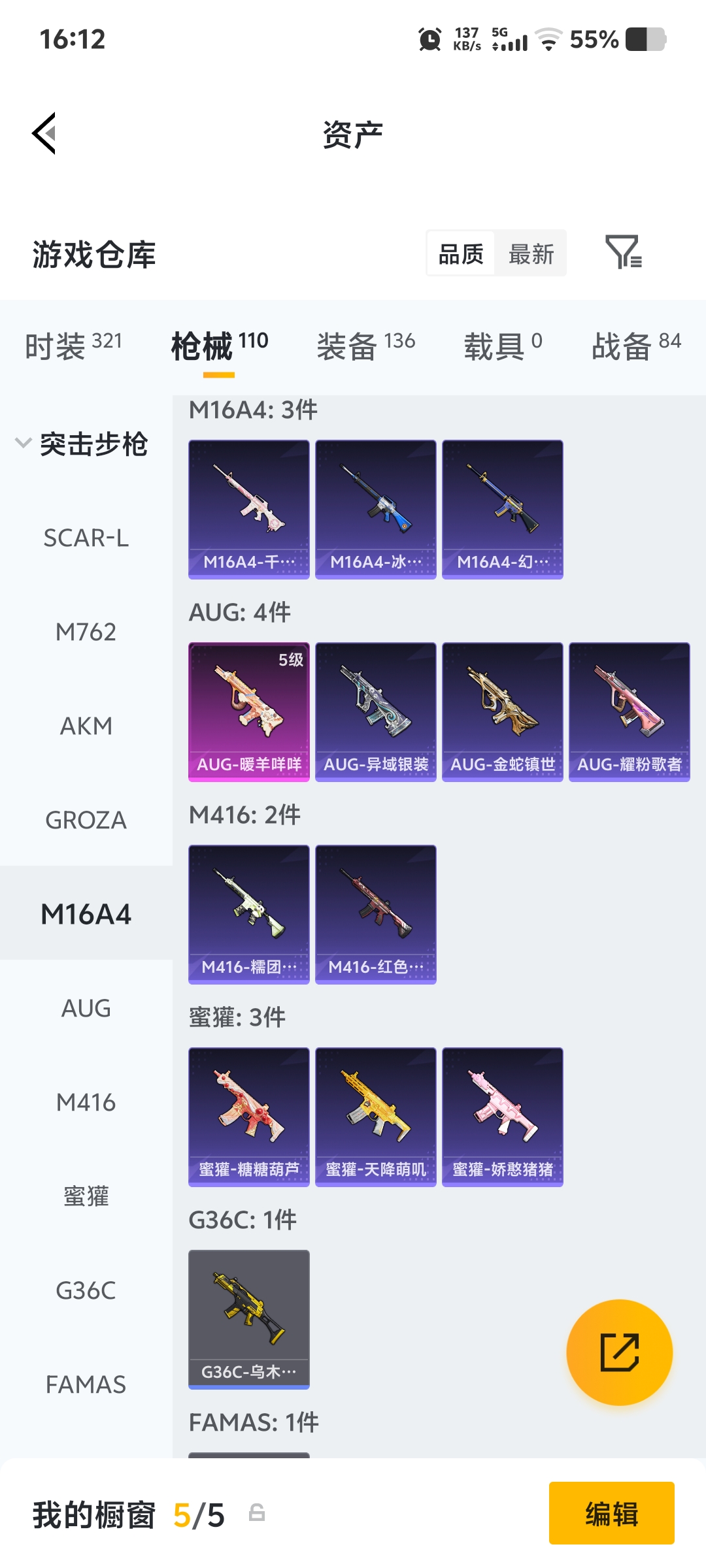Viewport: 706px width, 1568px height.
Task: View the 蜜獾-天降萌叽 skin card
Action: pyautogui.click(x=376, y=1117)
